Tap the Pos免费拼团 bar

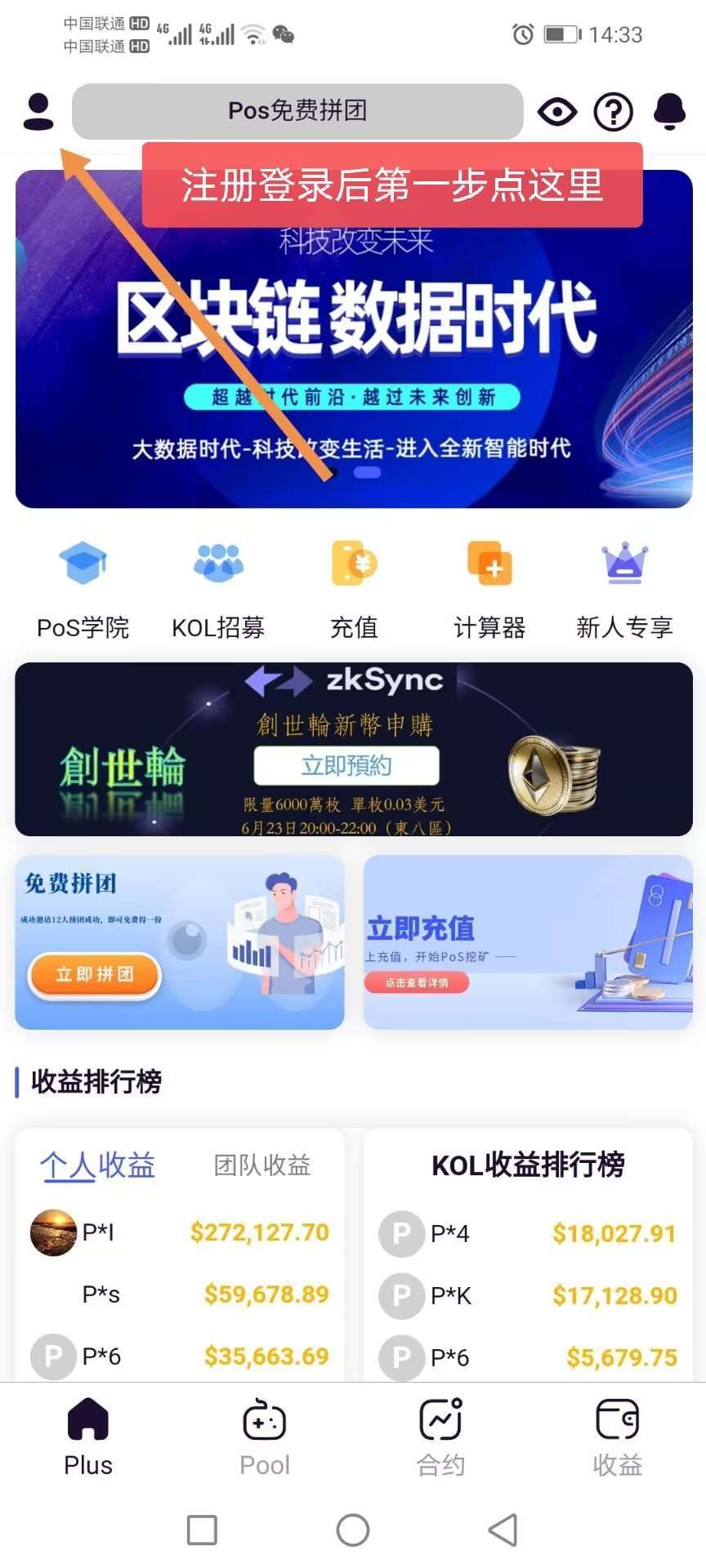297,111
